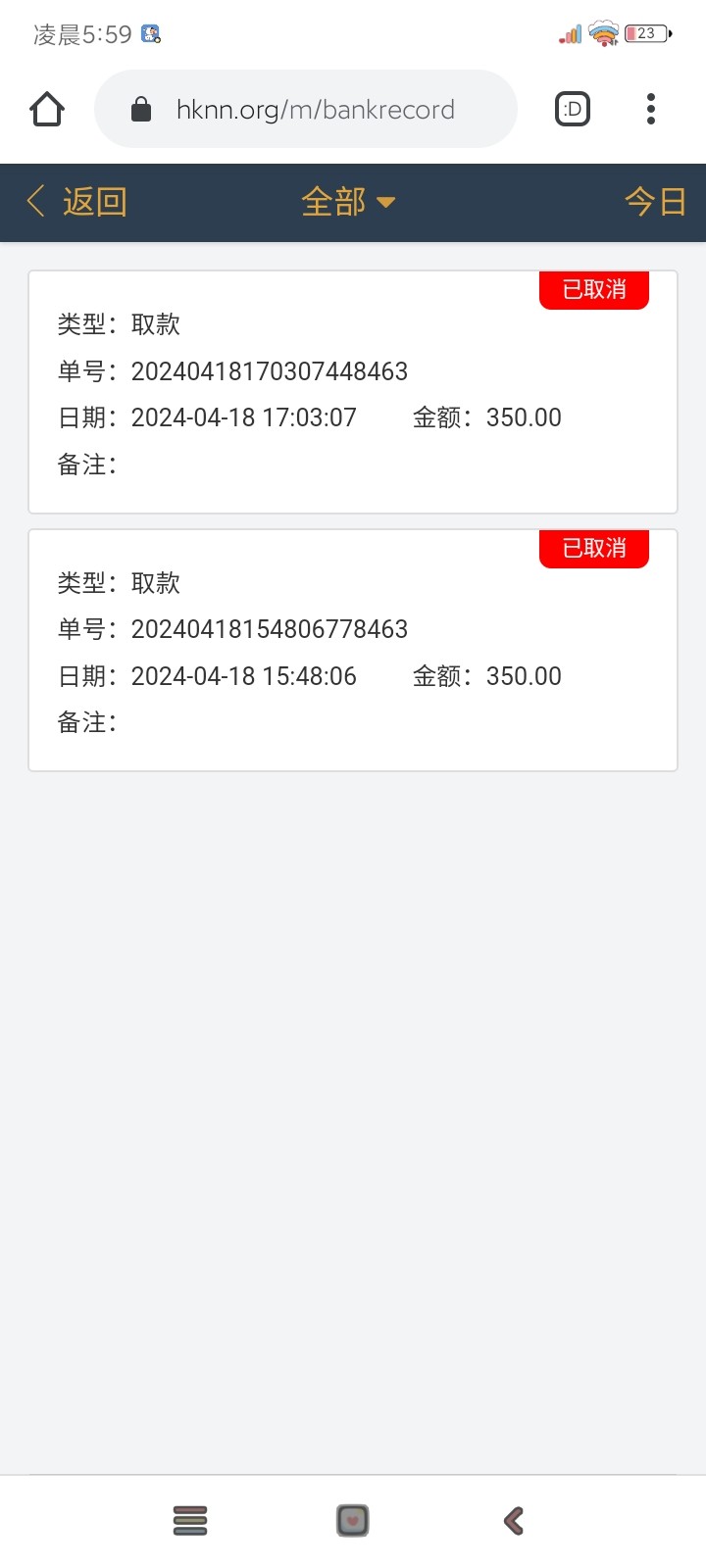Open the browser home page
The width and height of the screenshot is (706, 1568).
tap(47, 109)
